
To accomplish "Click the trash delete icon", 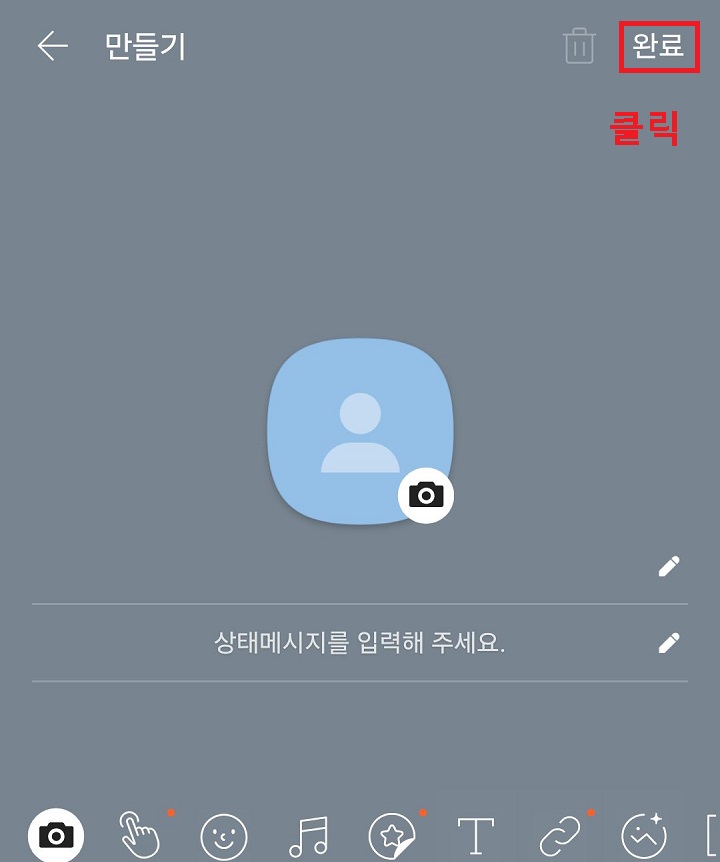I will 578,46.
